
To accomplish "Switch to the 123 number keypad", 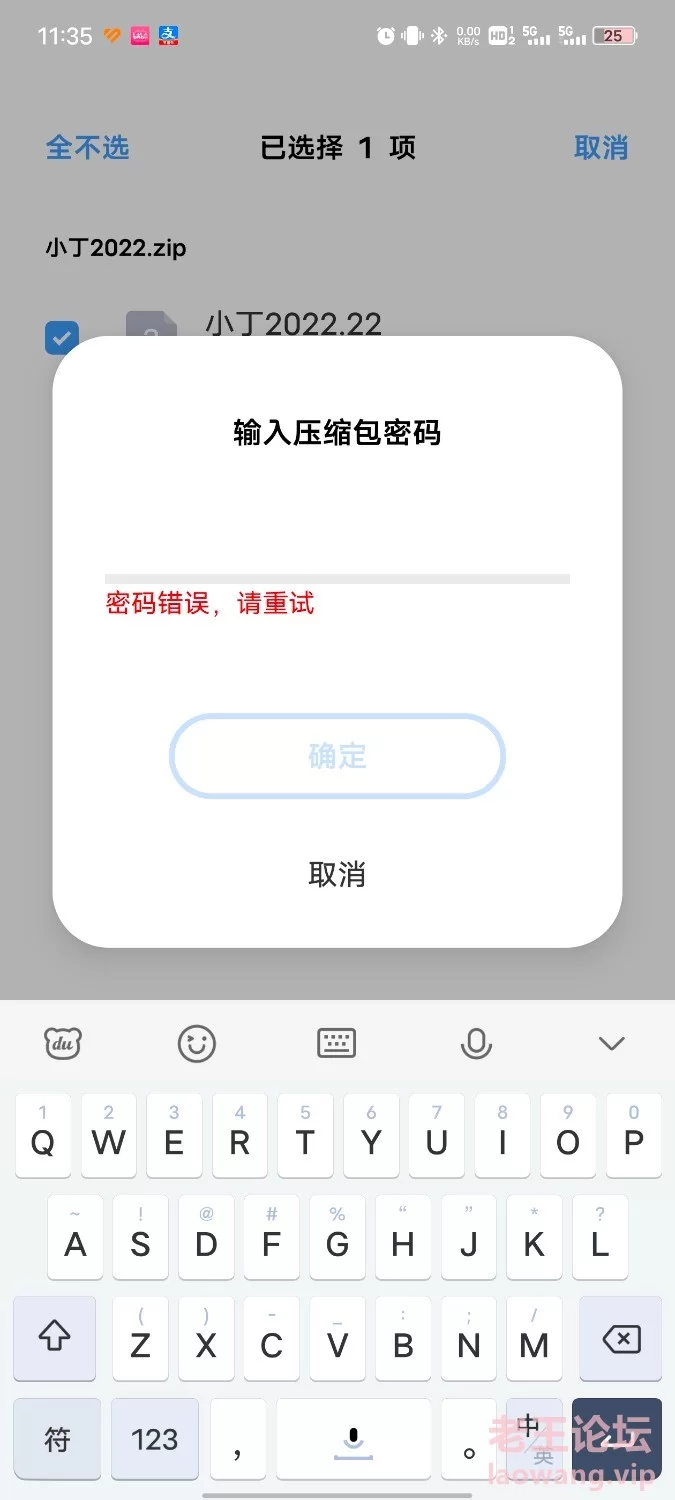I will 154,1439.
